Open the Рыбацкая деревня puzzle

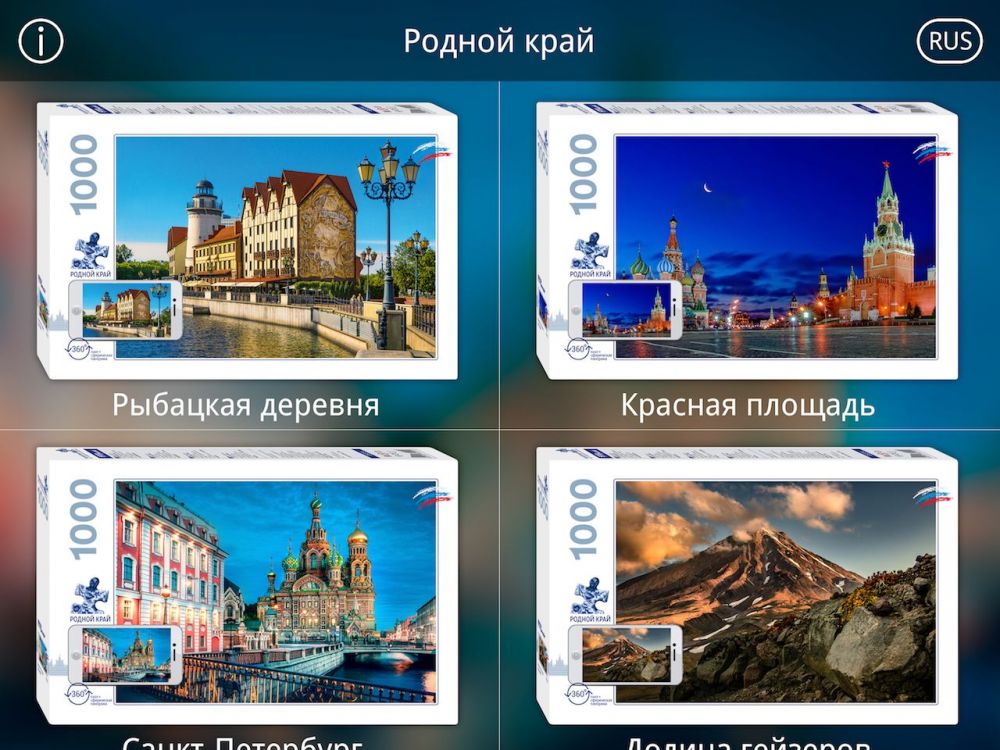tap(247, 240)
